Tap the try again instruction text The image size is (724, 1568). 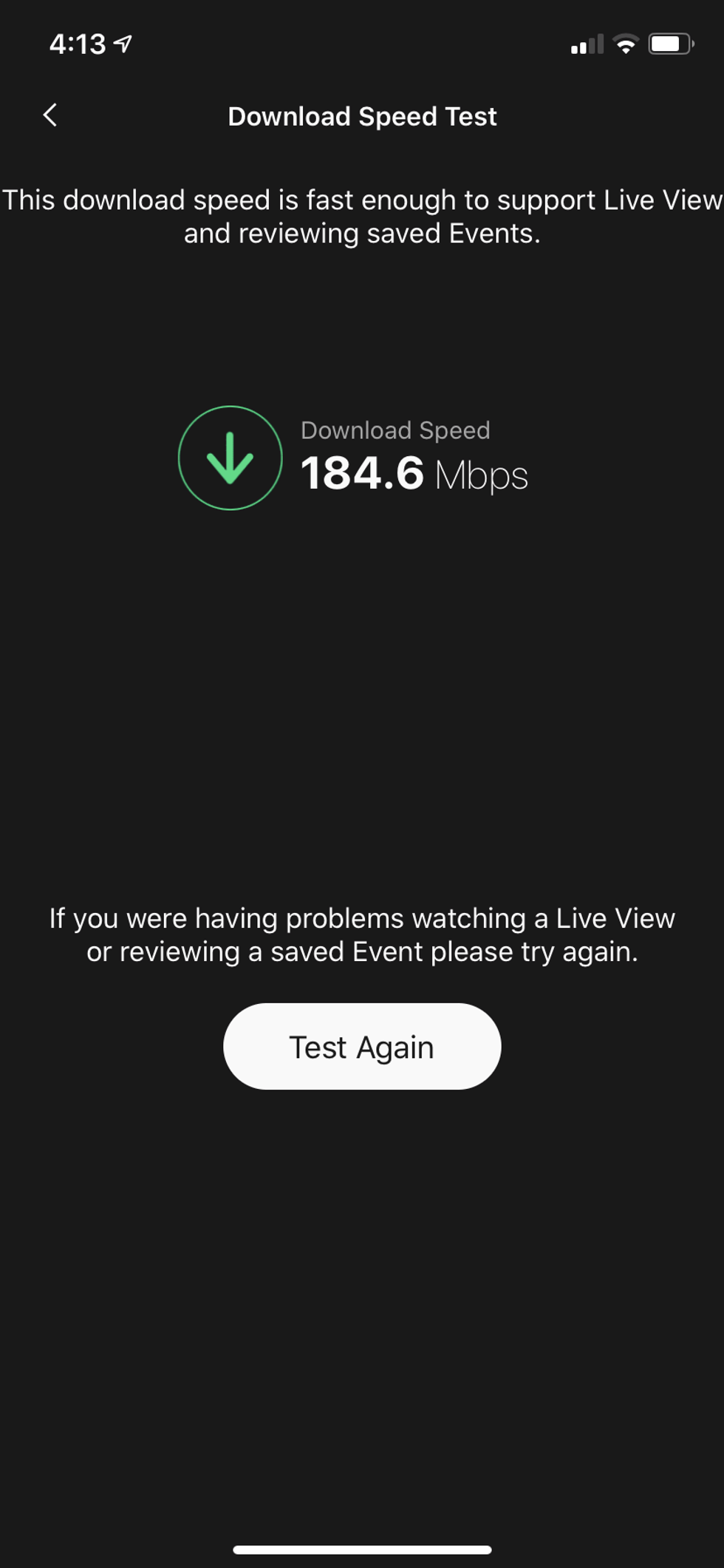pyautogui.click(x=362, y=934)
